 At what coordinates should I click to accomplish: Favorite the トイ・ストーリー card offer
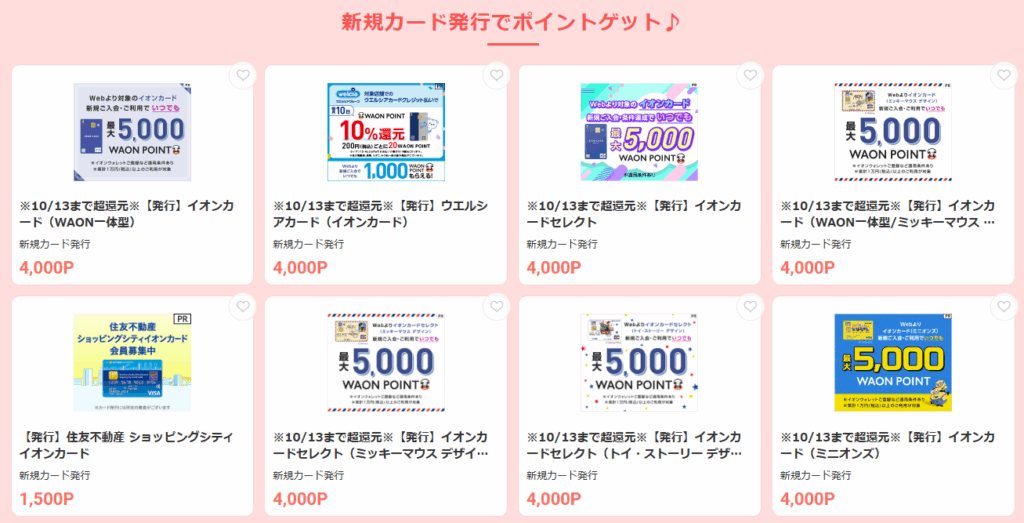(x=750, y=307)
